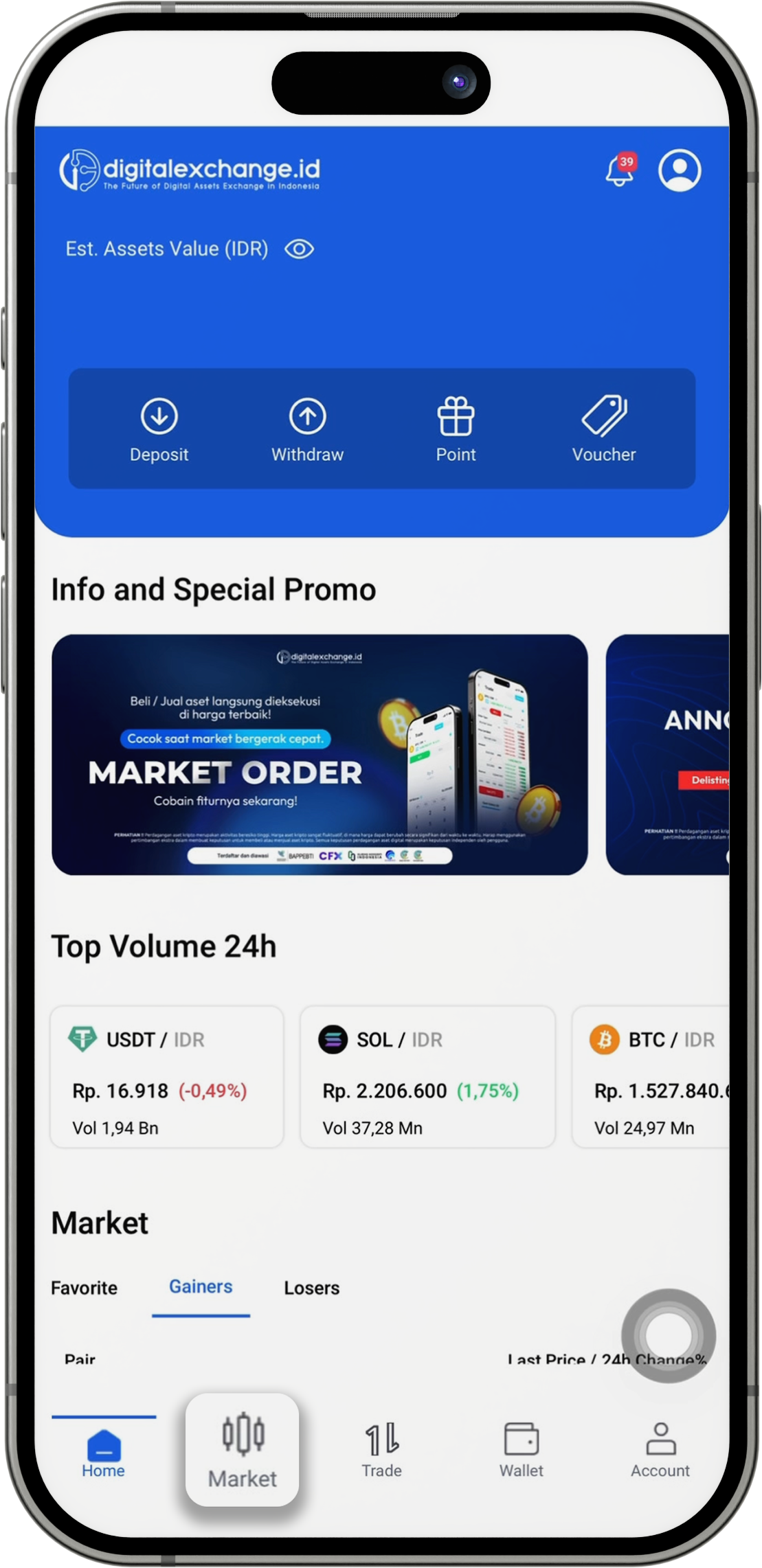
Task: Switch to the Favorite market tab
Action: pyautogui.click(x=84, y=1288)
